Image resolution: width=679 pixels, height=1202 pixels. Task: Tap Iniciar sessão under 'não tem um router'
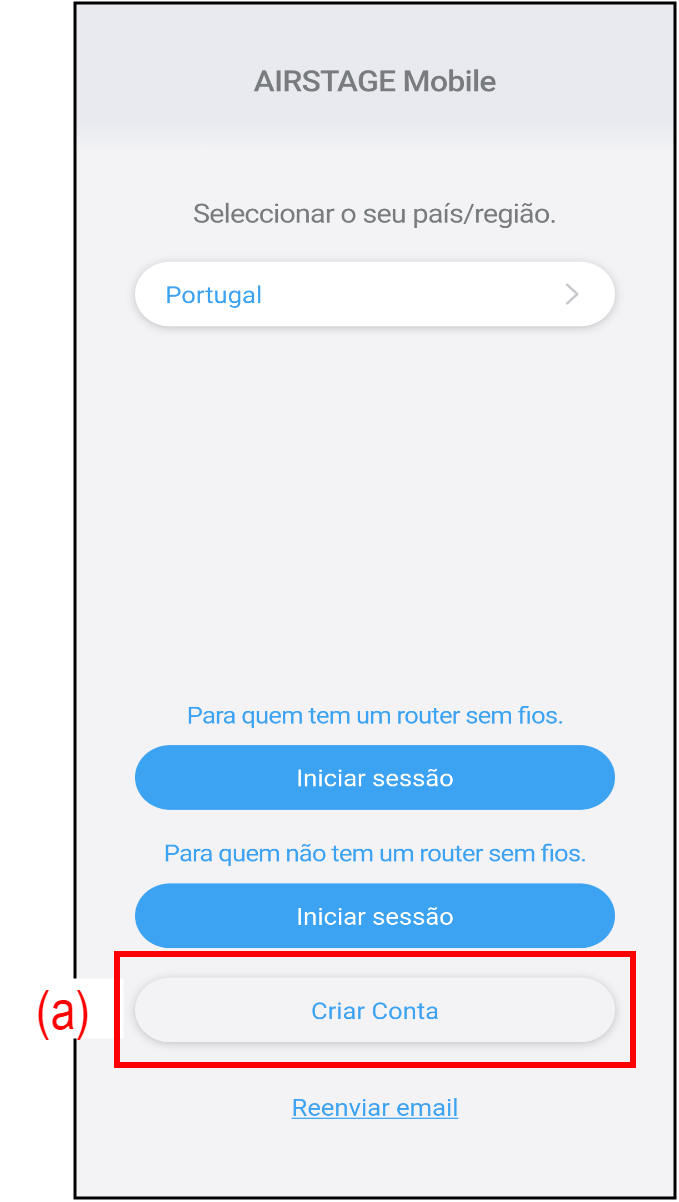point(374,916)
